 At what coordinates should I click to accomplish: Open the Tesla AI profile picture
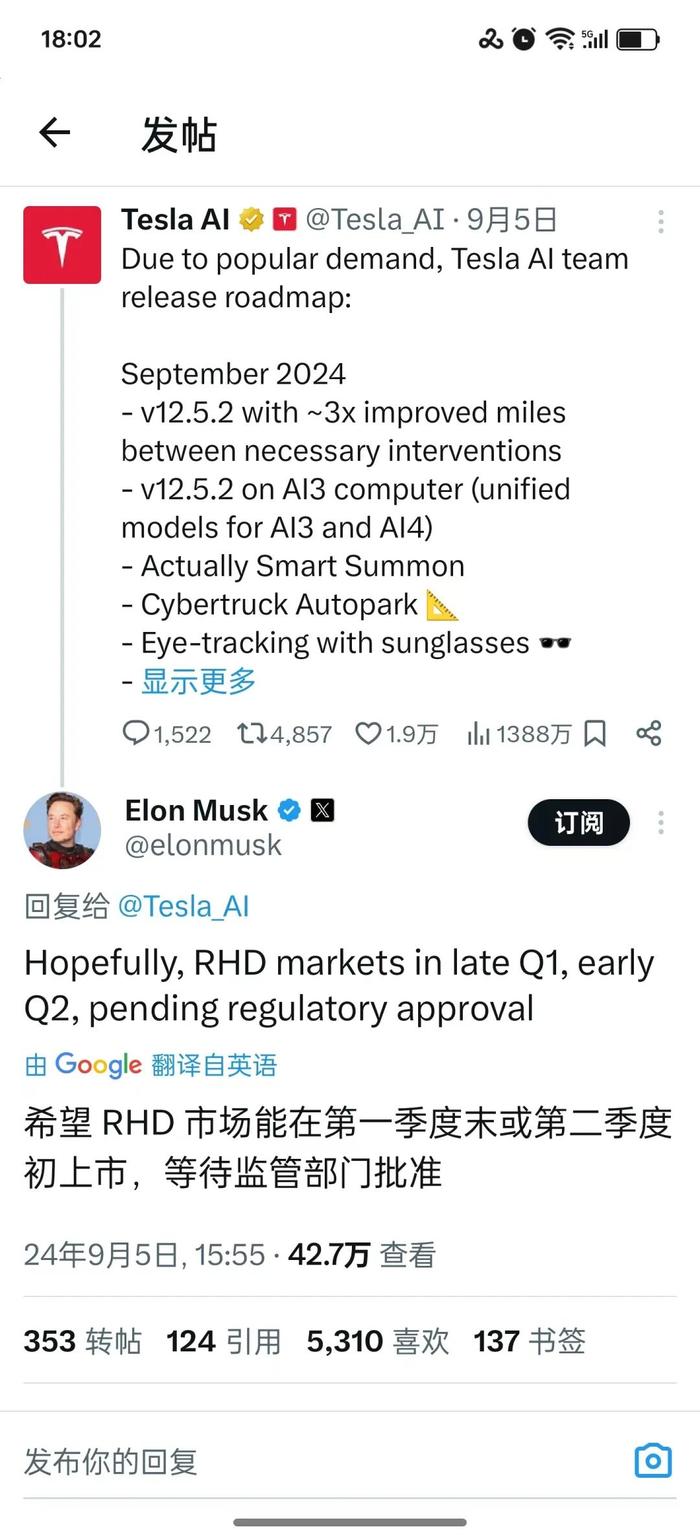tap(62, 245)
